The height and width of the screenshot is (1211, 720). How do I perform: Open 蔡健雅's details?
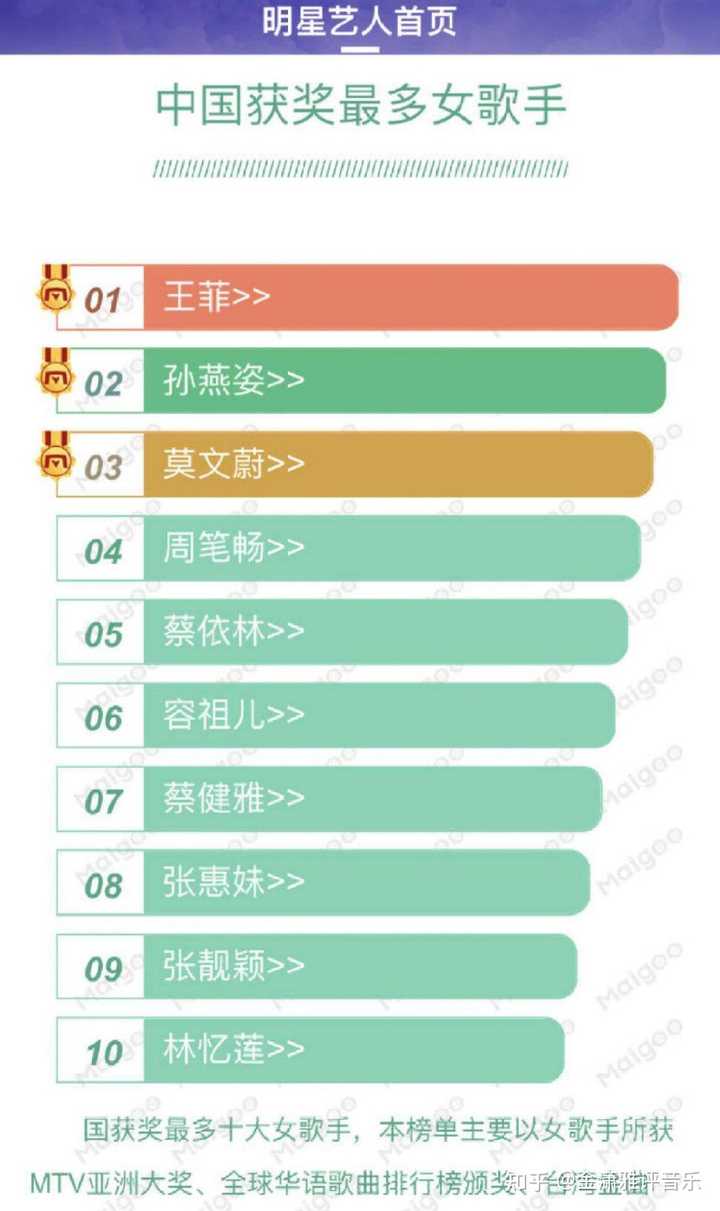(329, 798)
